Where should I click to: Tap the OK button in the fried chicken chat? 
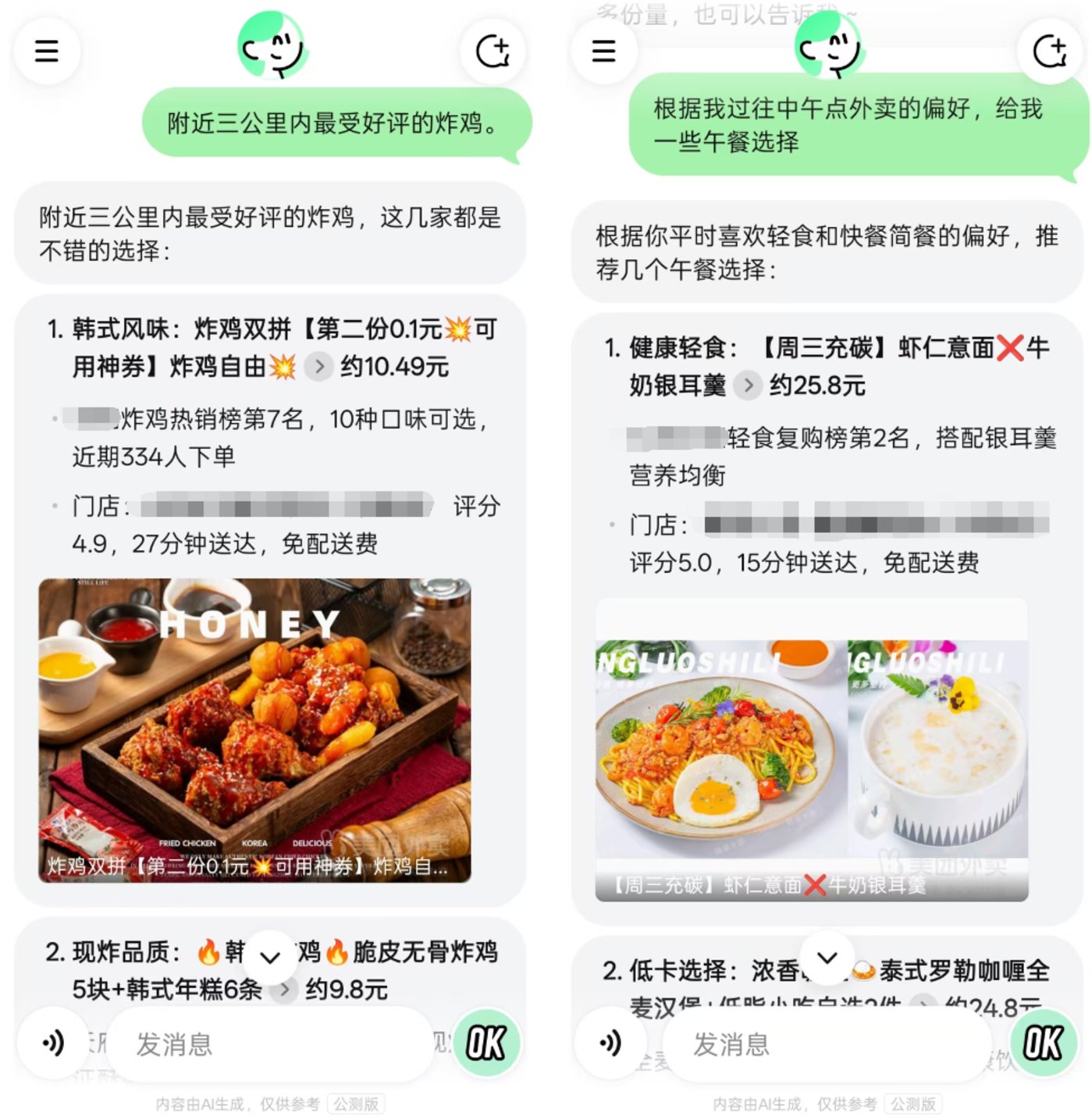click(x=486, y=1043)
